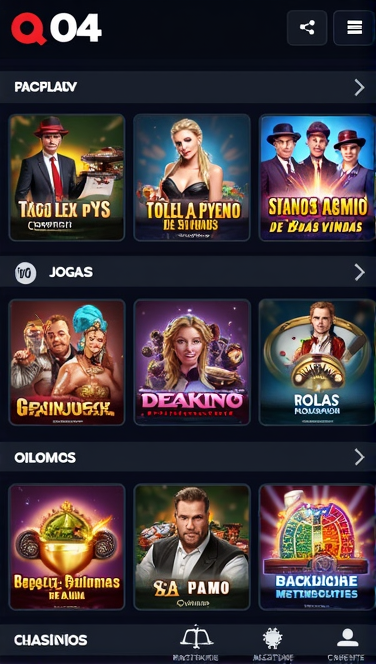Viewport: 376px width, 664px height.
Task: Expand the OILOMOS section via its chevron
Action: point(359,457)
